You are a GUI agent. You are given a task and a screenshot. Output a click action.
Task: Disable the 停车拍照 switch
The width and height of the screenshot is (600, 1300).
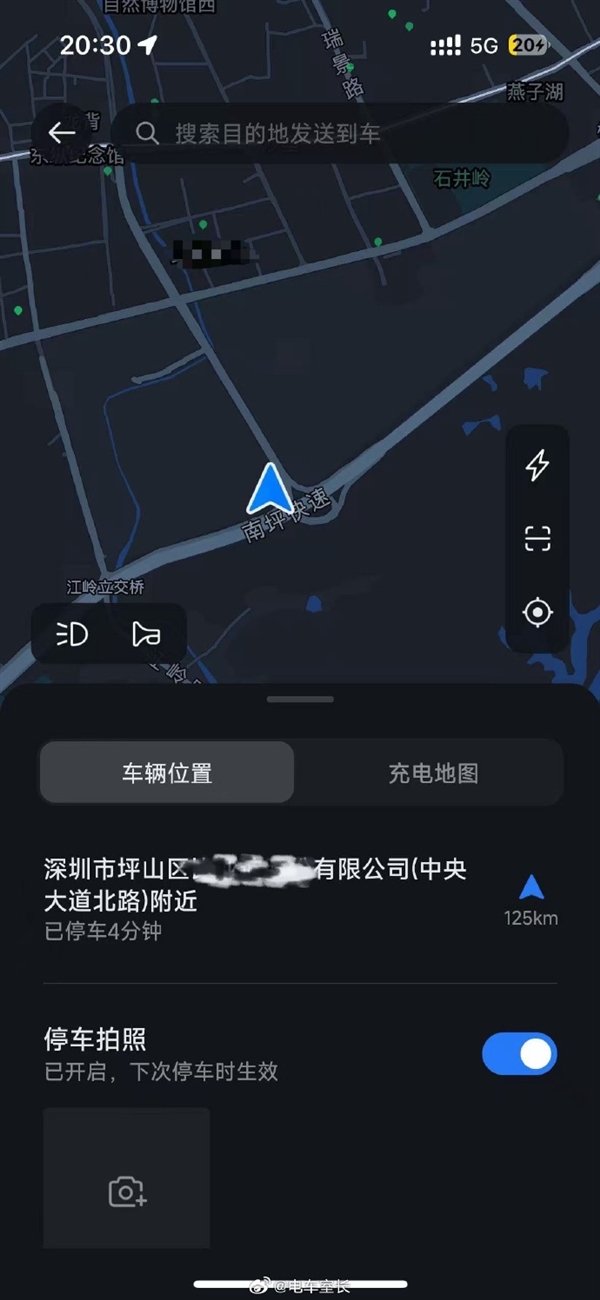click(x=519, y=1054)
